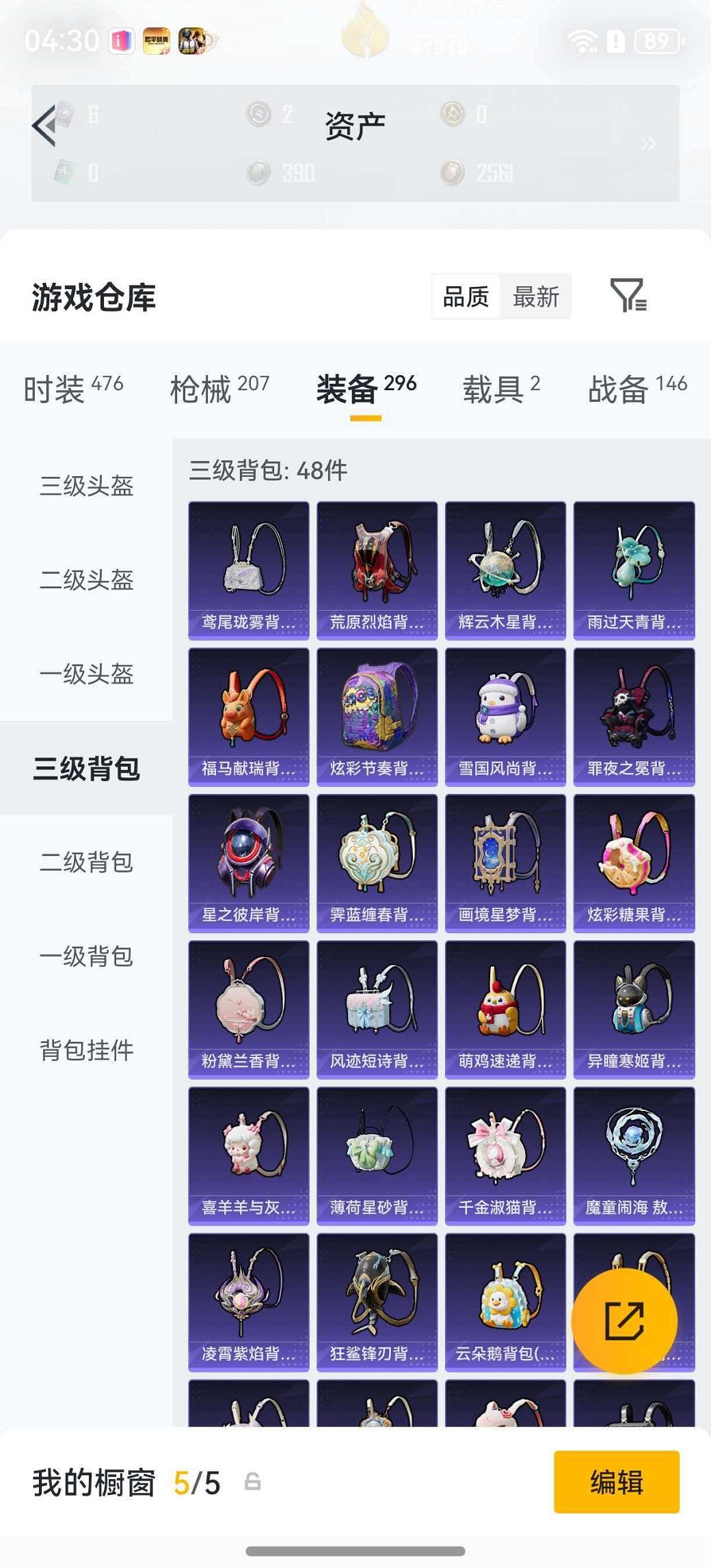Toggle sorting to 品质

click(467, 297)
